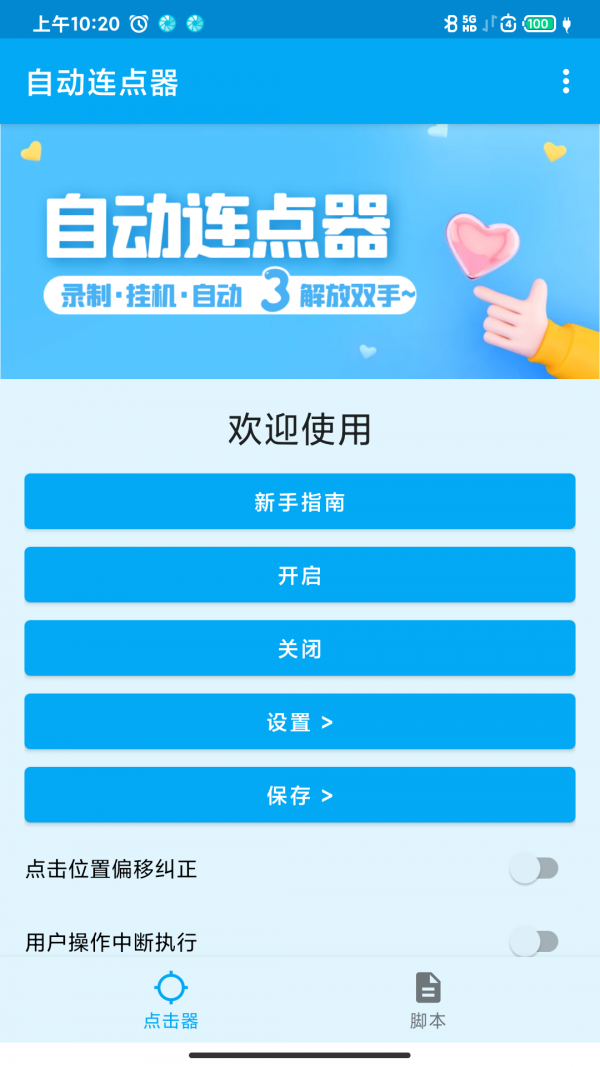
Task: Open the overflow menu in the app bar
Action: tap(566, 81)
